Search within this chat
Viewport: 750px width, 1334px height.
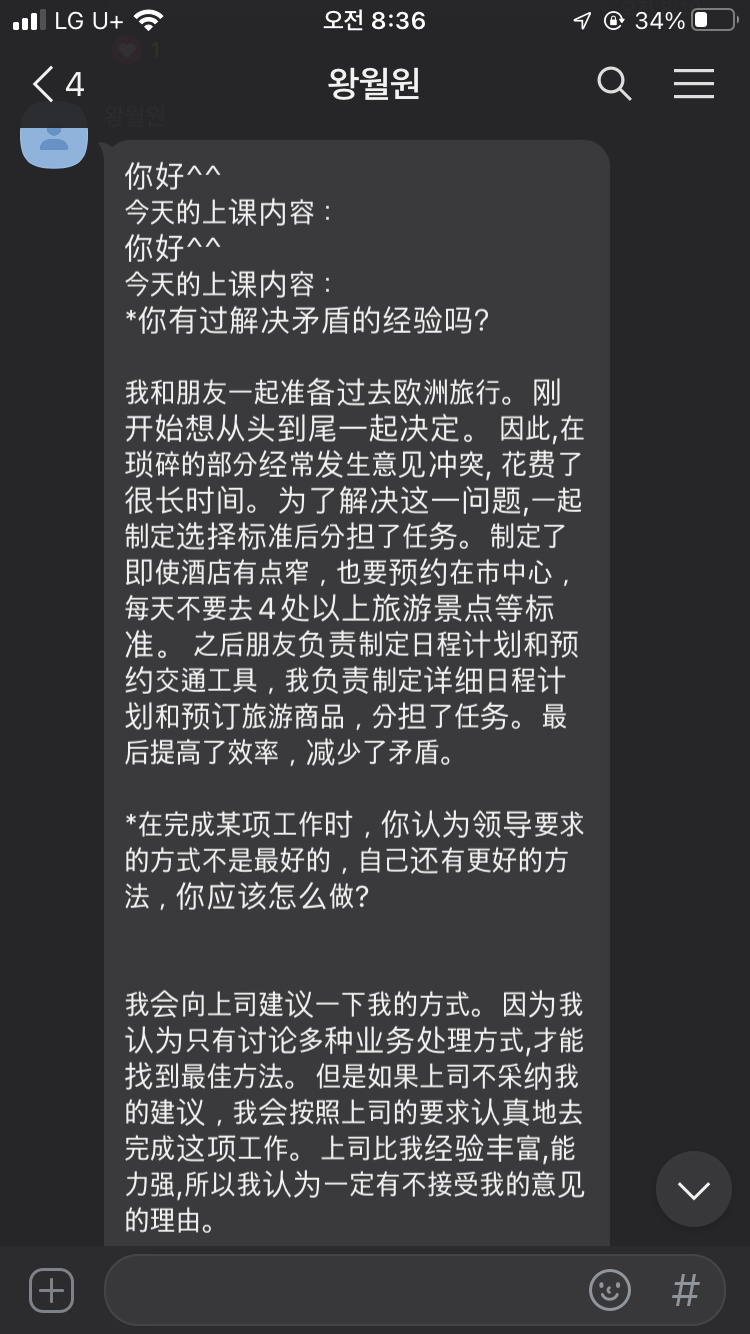pos(614,84)
